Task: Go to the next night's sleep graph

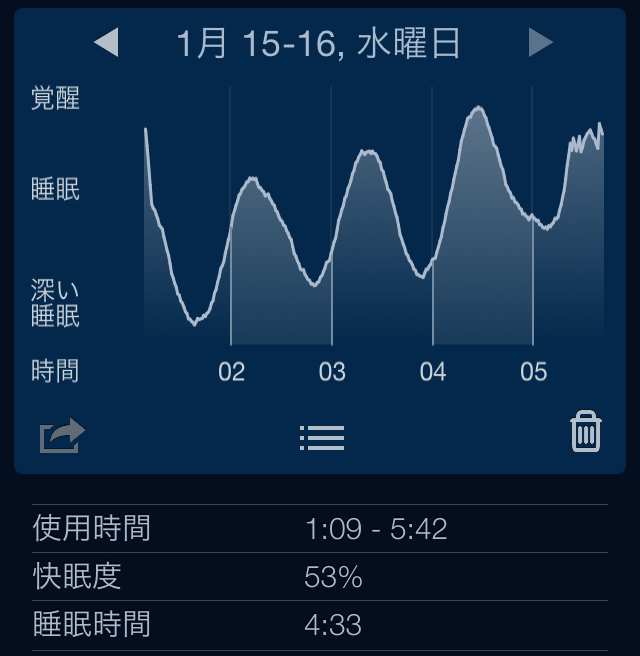Action: coord(540,43)
